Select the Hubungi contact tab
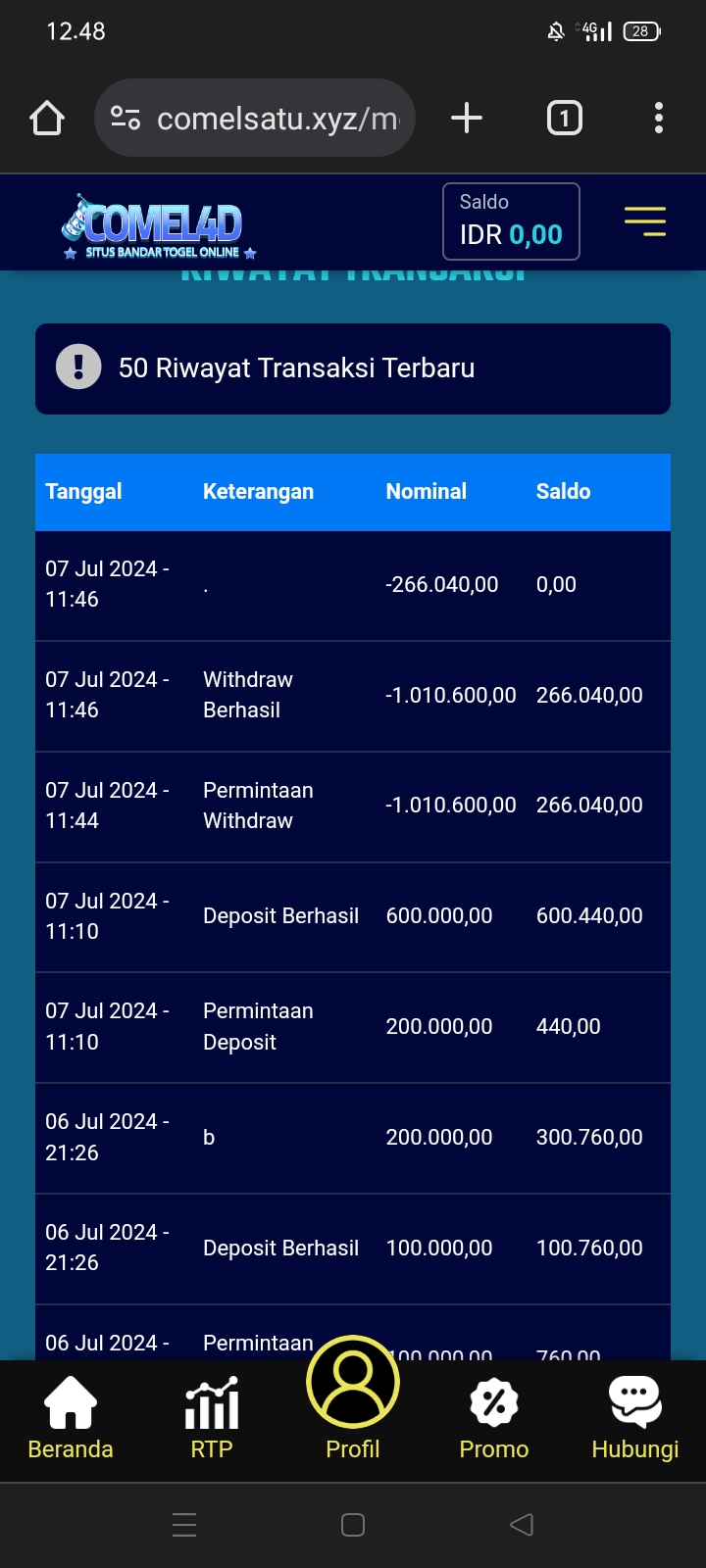Viewport: 706px width, 1568px height. (635, 1418)
